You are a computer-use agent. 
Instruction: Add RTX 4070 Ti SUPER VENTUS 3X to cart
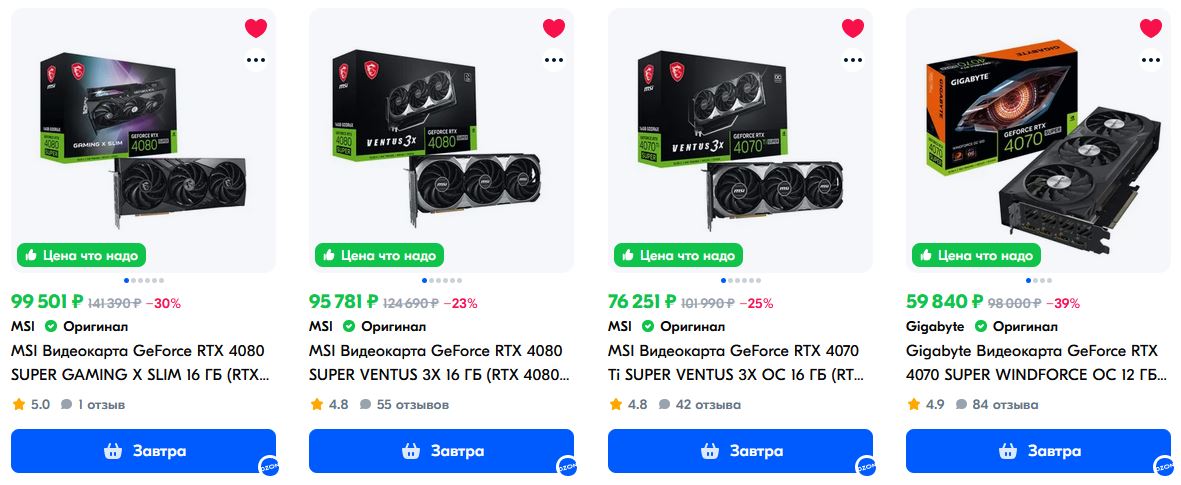(740, 451)
